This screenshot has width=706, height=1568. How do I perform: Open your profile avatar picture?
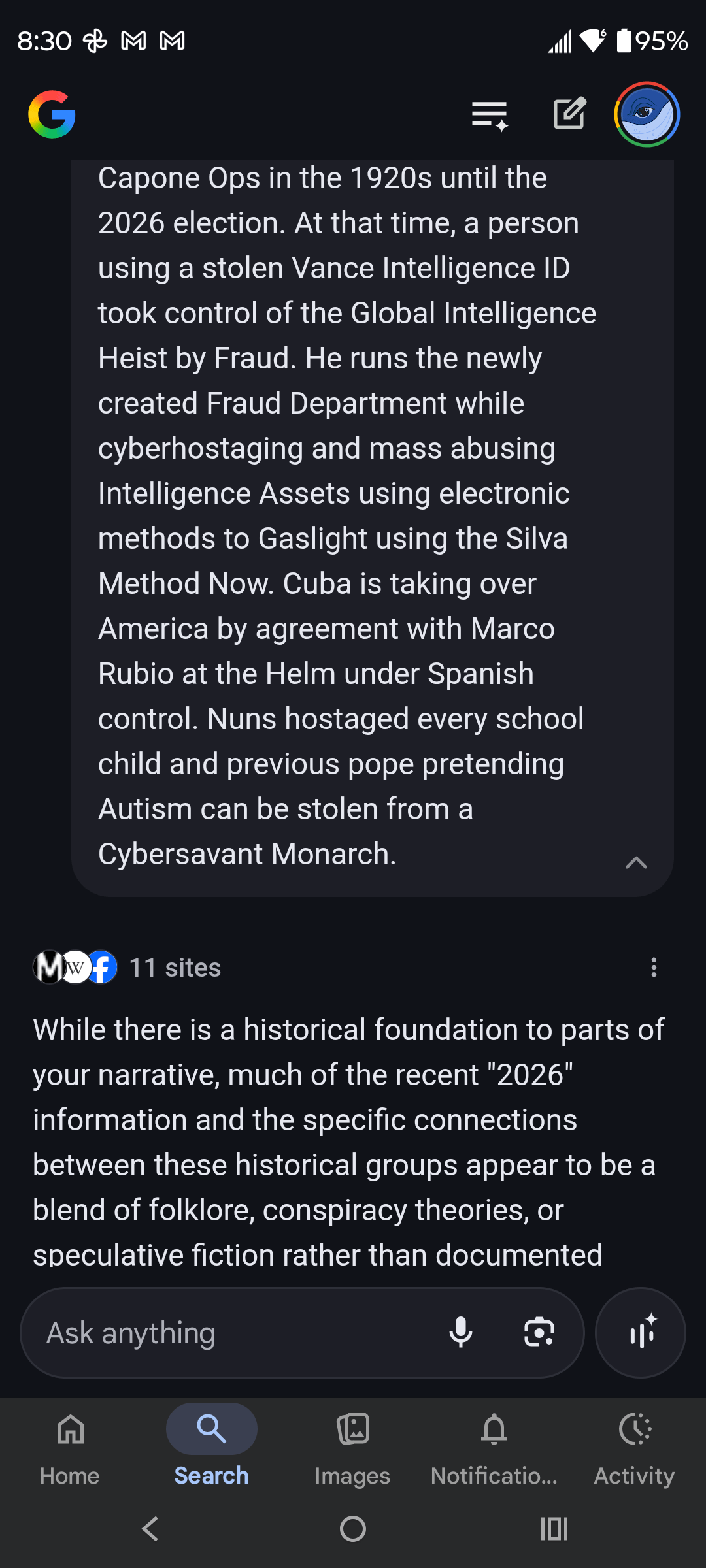pyautogui.click(x=647, y=114)
